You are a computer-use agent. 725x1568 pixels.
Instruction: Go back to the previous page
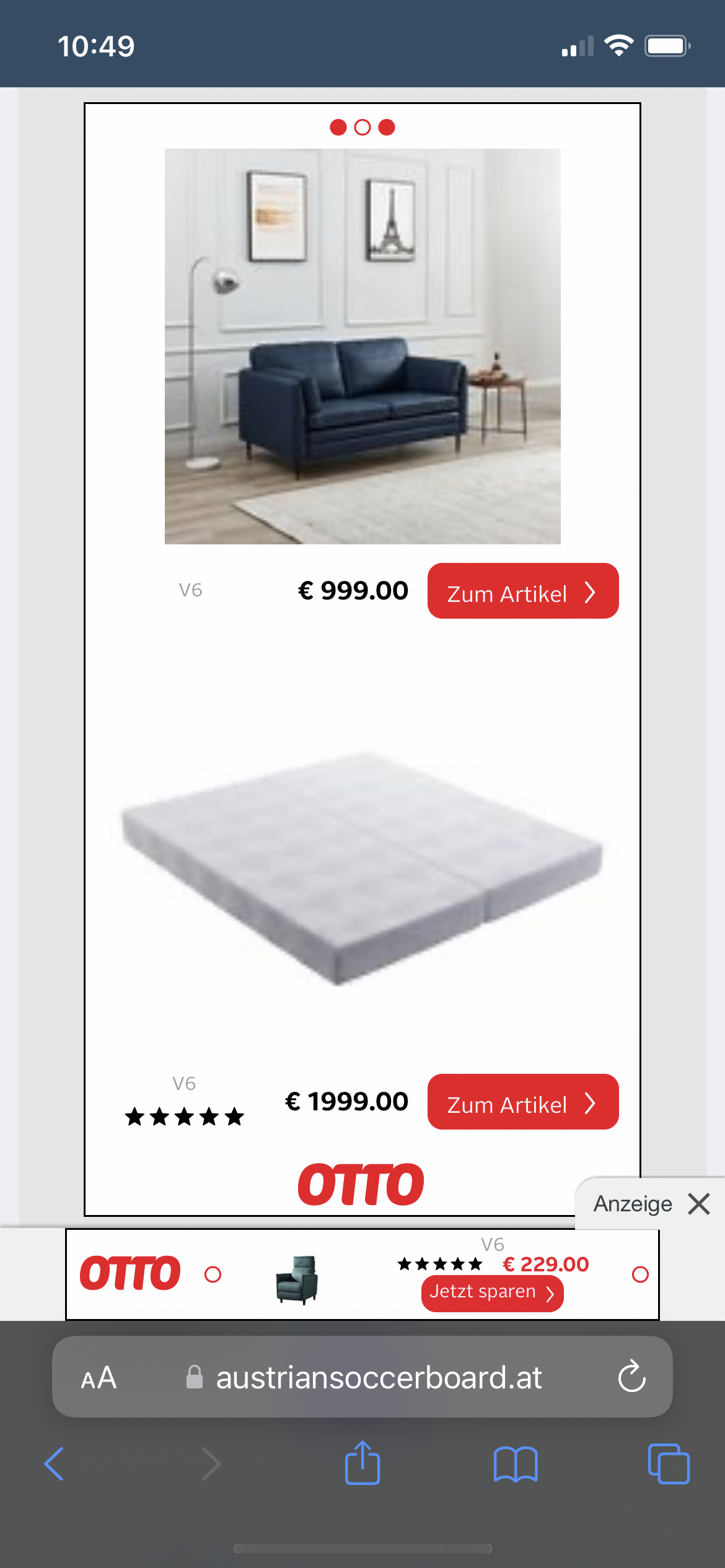click(54, 1464)
